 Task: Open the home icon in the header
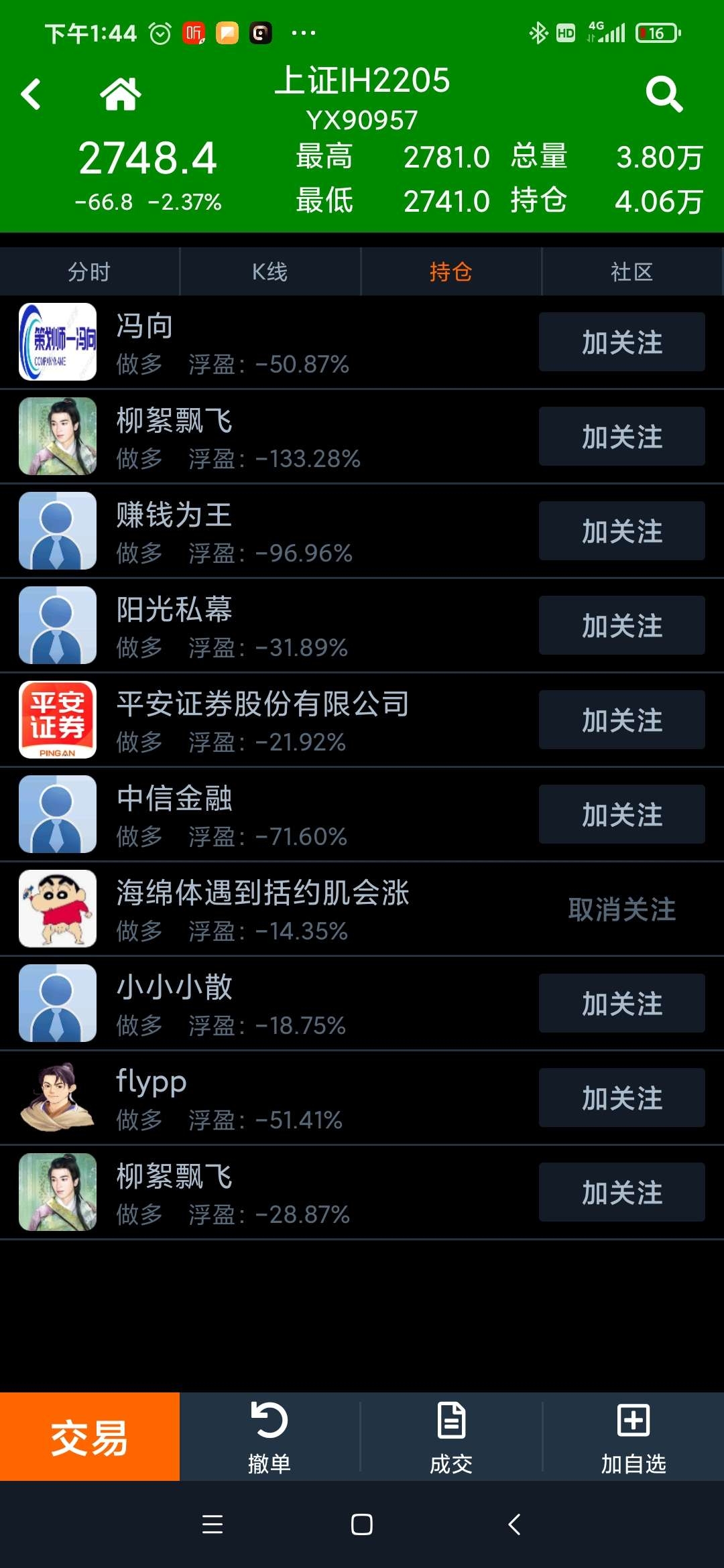pos(121,94)
